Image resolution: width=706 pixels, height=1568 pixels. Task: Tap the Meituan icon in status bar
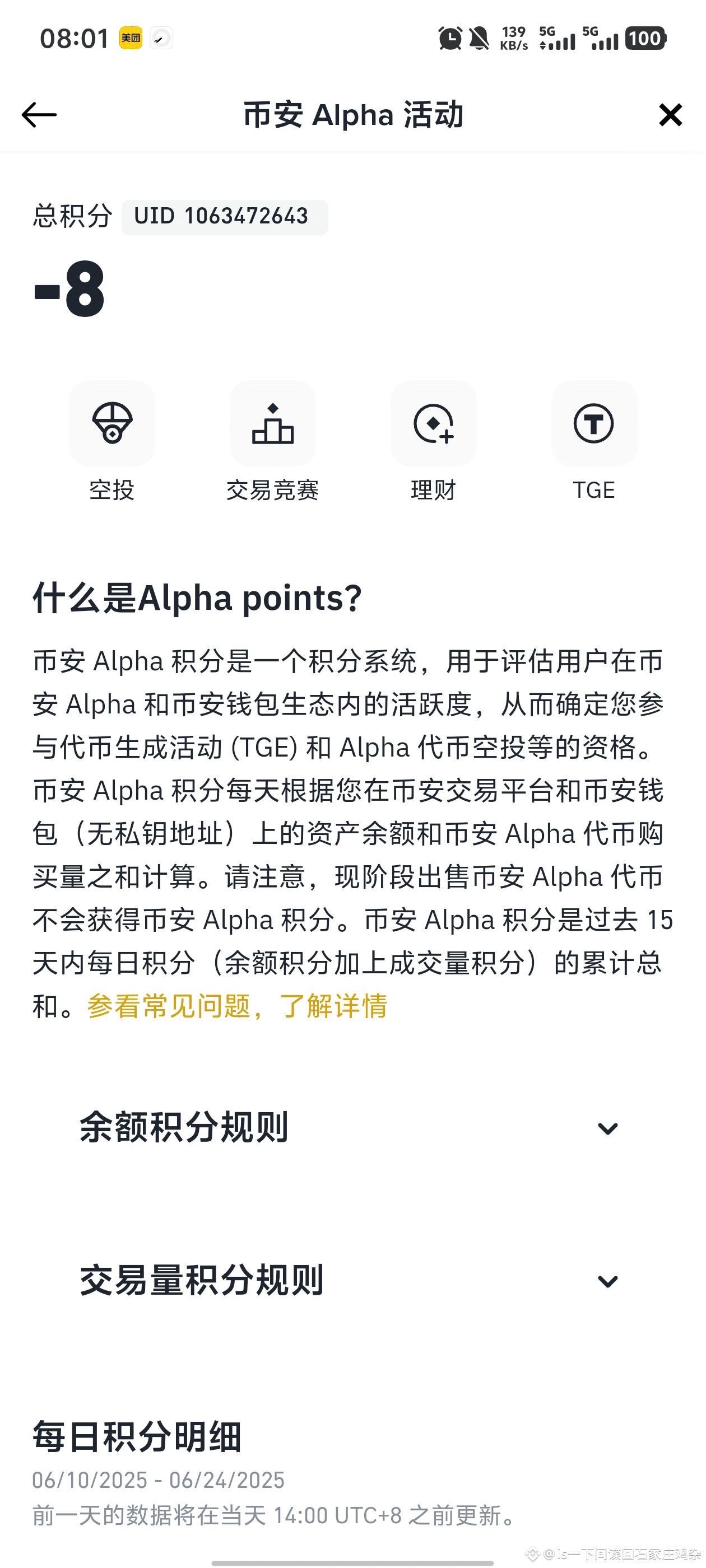click(130, 38)
